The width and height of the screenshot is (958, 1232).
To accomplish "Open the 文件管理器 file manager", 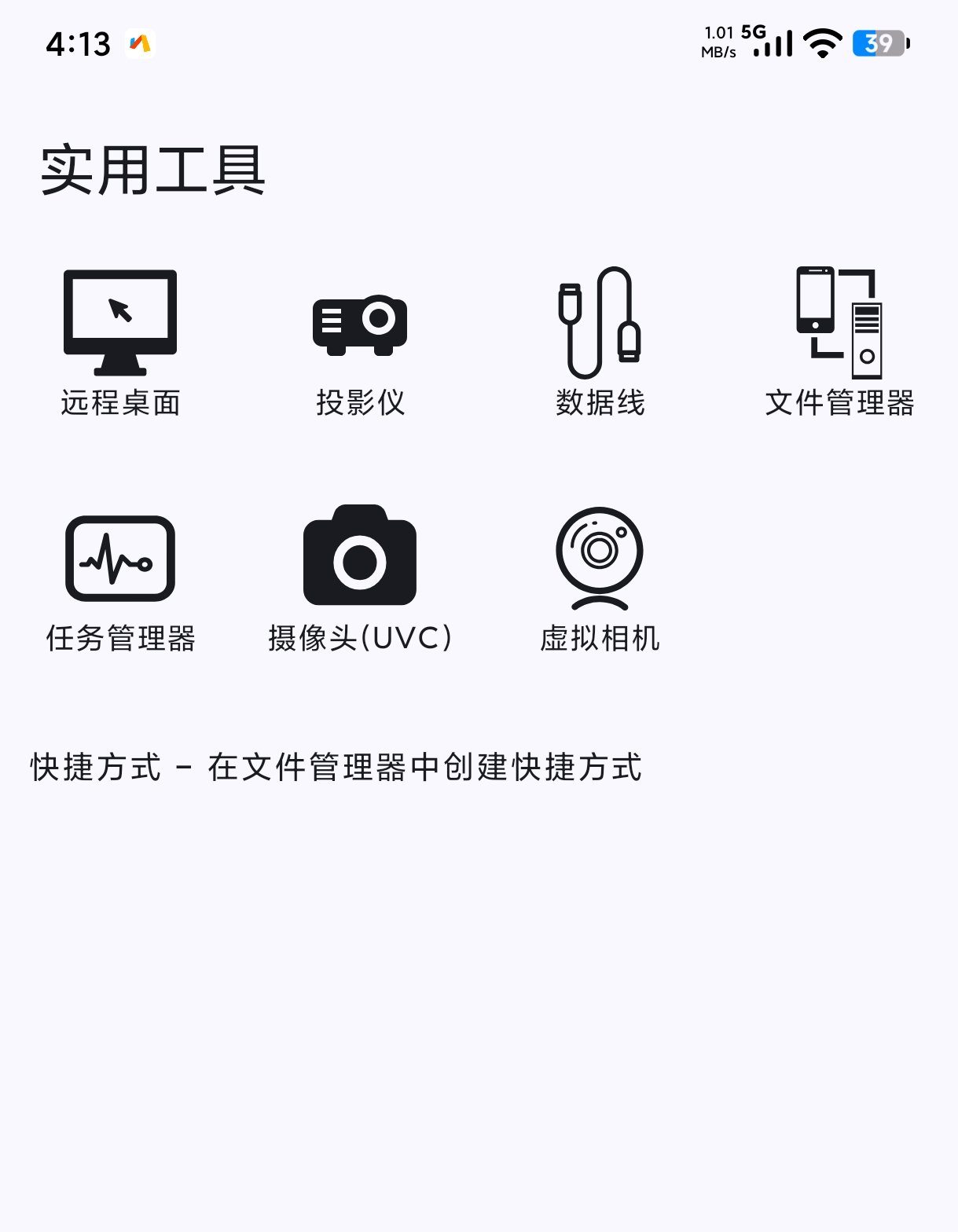I will click(839, 339).
